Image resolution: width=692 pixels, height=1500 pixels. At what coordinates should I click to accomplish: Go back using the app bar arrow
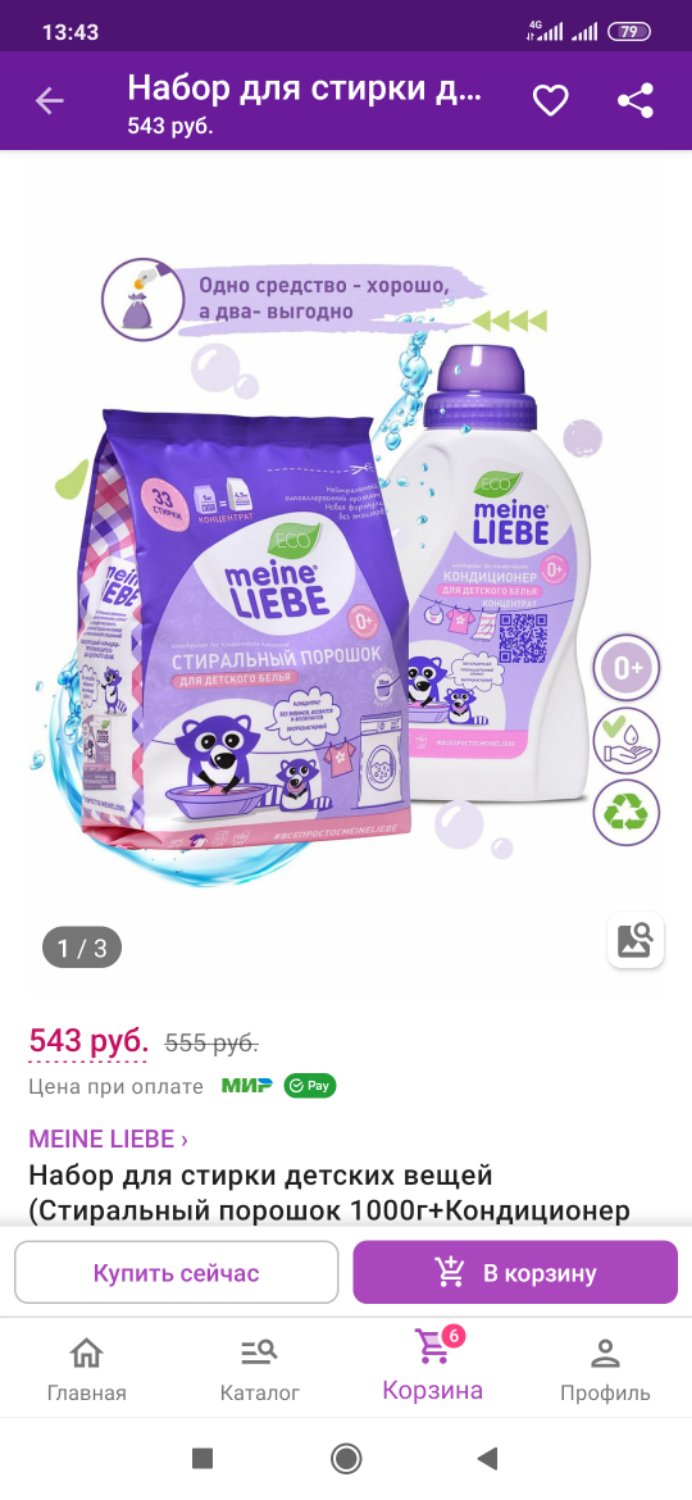49,100
